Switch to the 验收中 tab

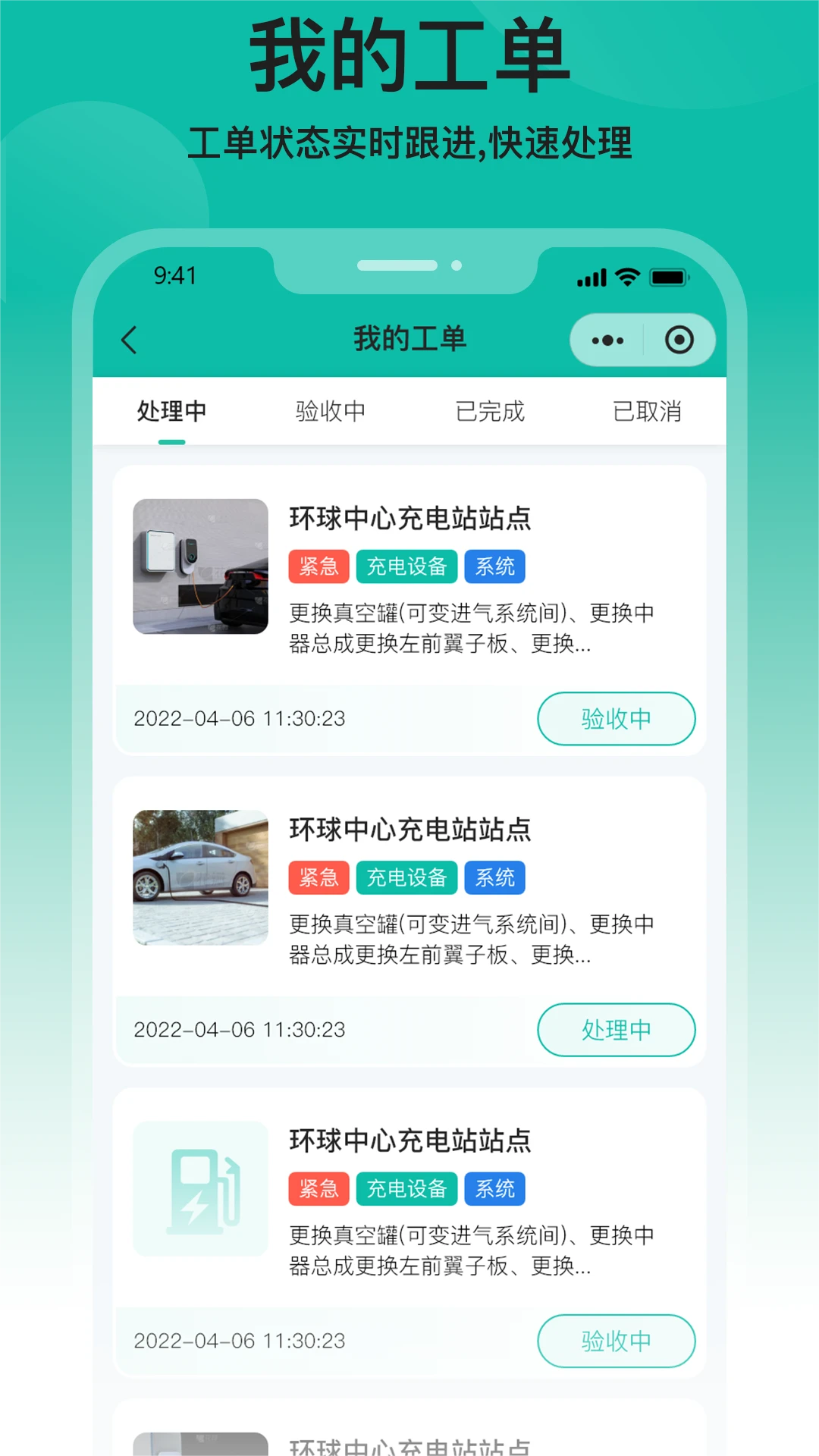(x=329, y=411)
